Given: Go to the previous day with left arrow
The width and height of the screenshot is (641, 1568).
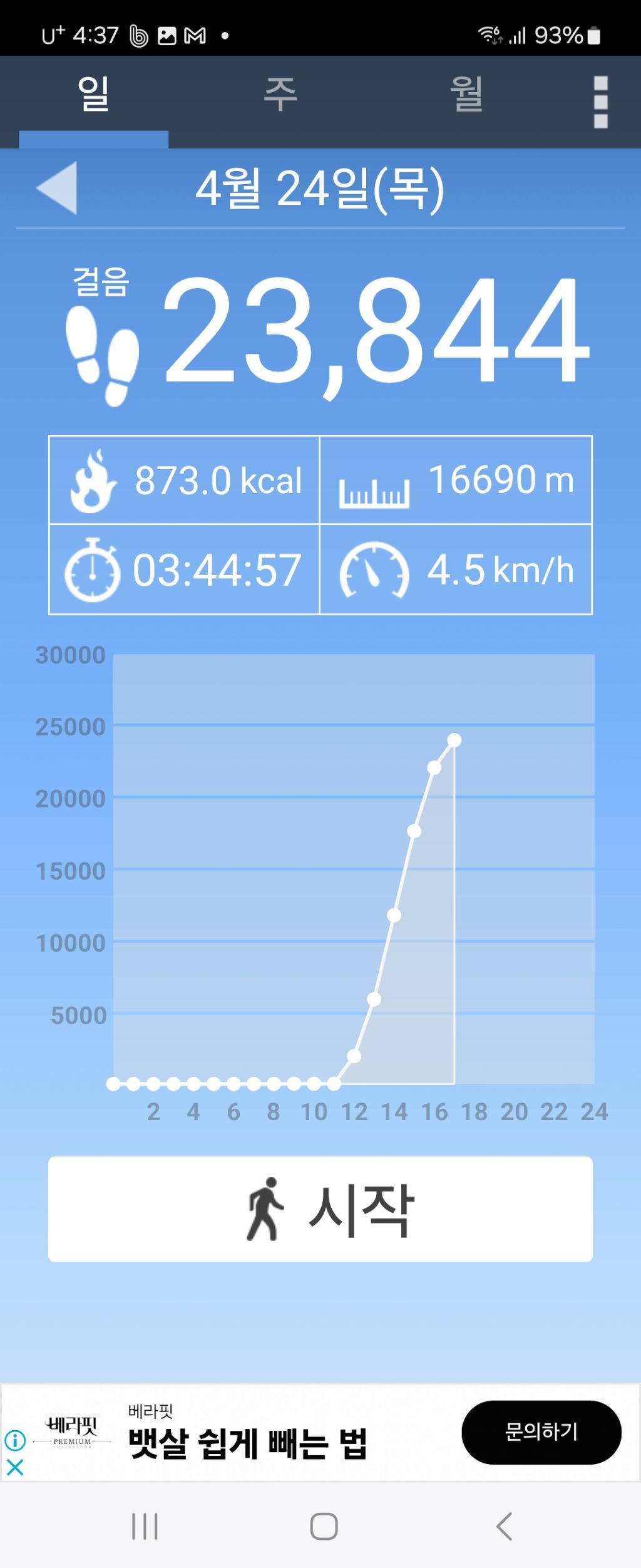Looking at the screenshot, I should tap(58, 187).
